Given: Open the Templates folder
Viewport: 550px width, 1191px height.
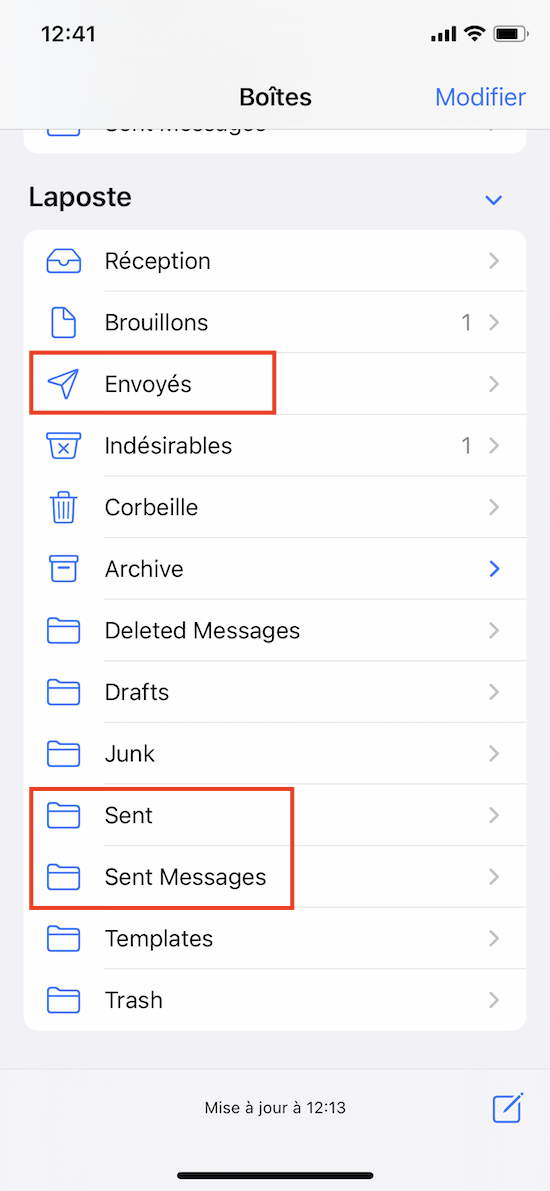Looking at the screenshot, I should click(275, 939).
